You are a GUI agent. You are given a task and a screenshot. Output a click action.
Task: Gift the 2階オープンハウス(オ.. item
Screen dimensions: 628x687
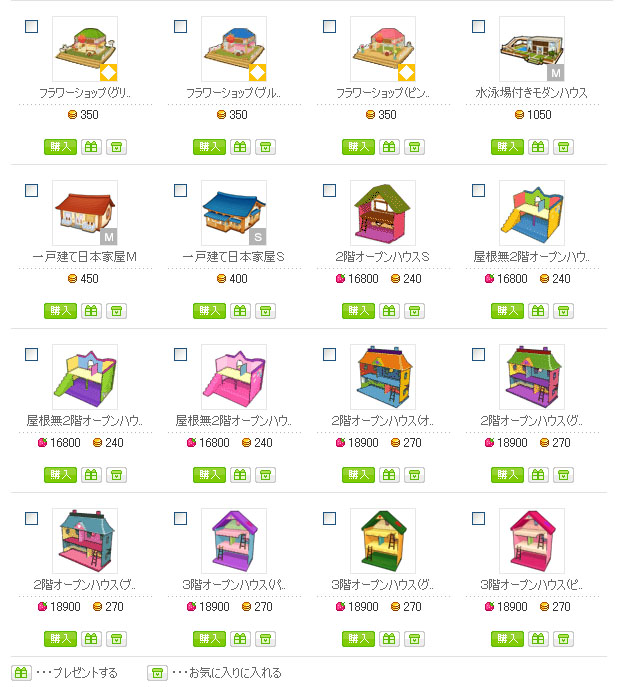pyautogui.click(x=389, y=475)
